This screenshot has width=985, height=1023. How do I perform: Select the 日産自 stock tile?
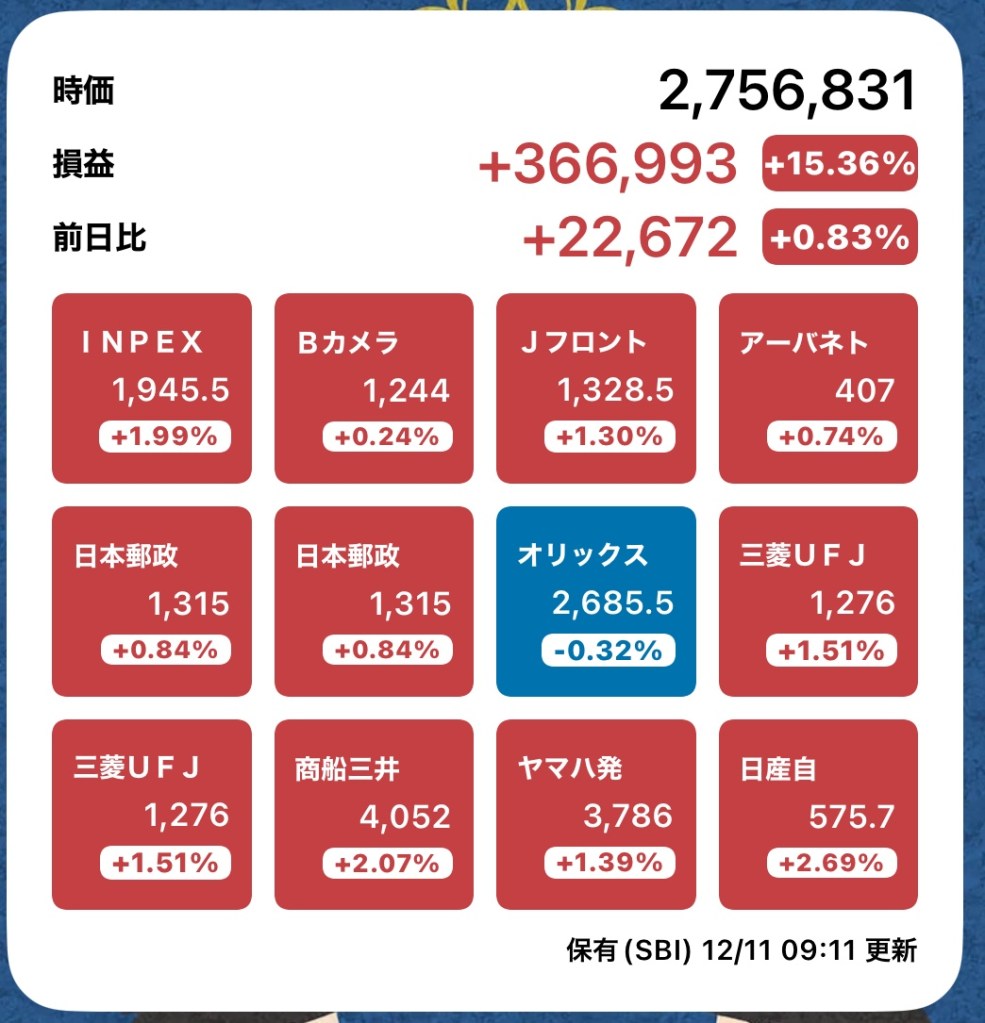(817, 814)
